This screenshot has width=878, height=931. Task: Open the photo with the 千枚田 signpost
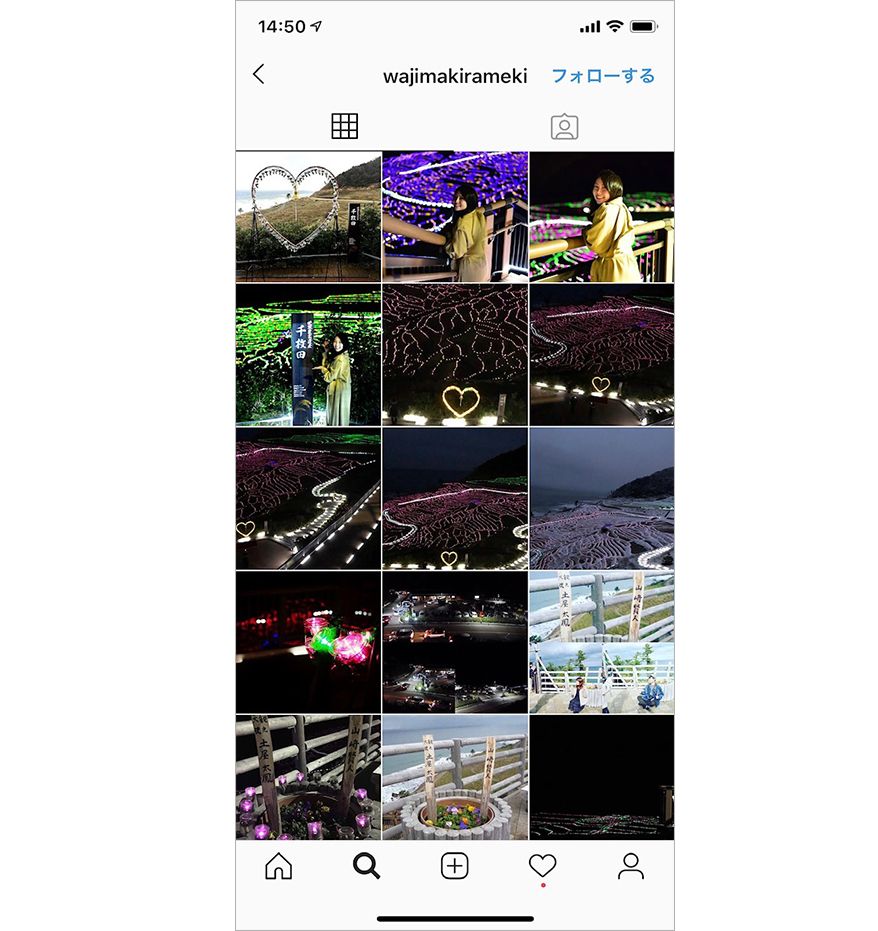coord(308,355)
